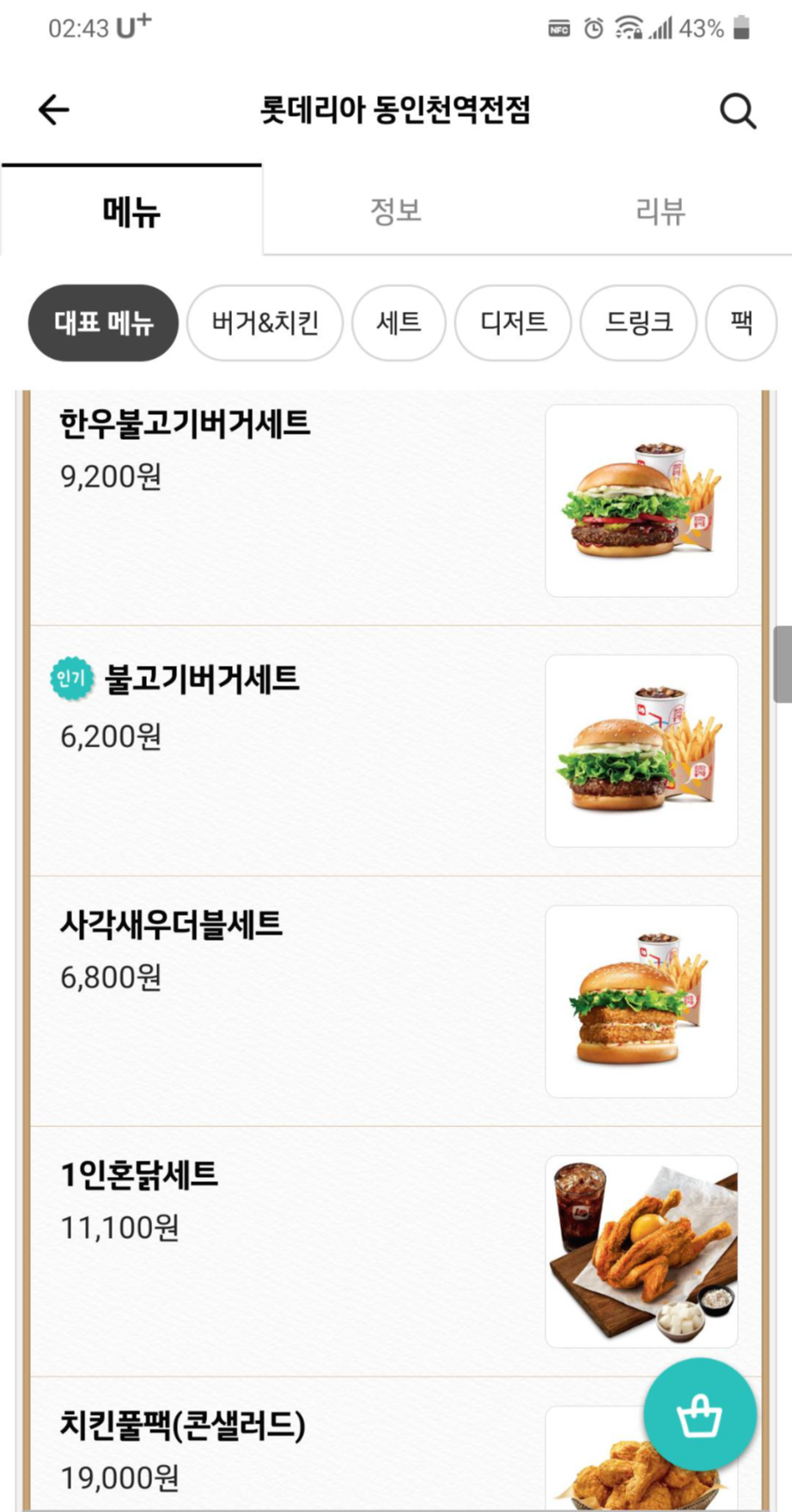
Task: Select the 대표 메뉴 chip
Action: click(103, 323)
